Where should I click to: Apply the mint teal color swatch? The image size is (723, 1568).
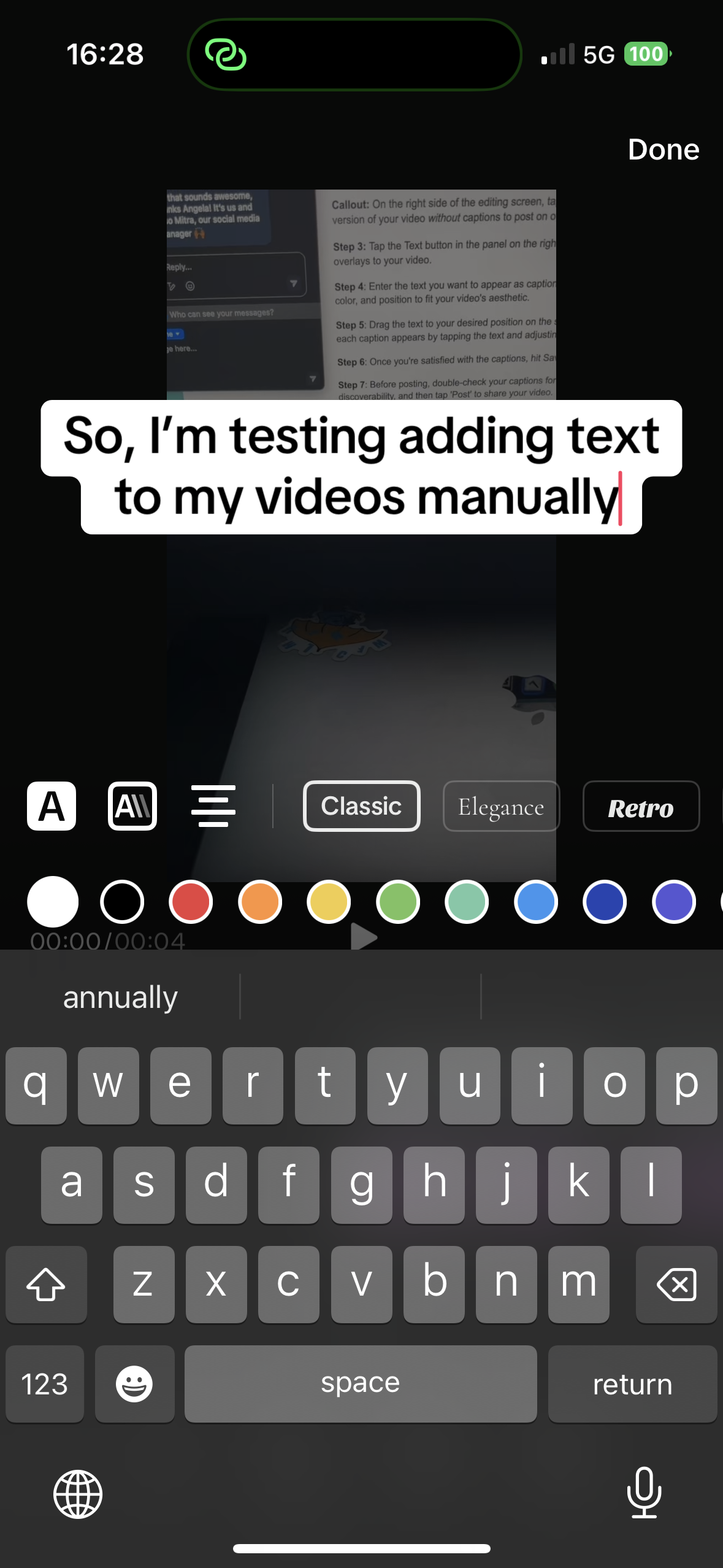[x=467, y=902]
